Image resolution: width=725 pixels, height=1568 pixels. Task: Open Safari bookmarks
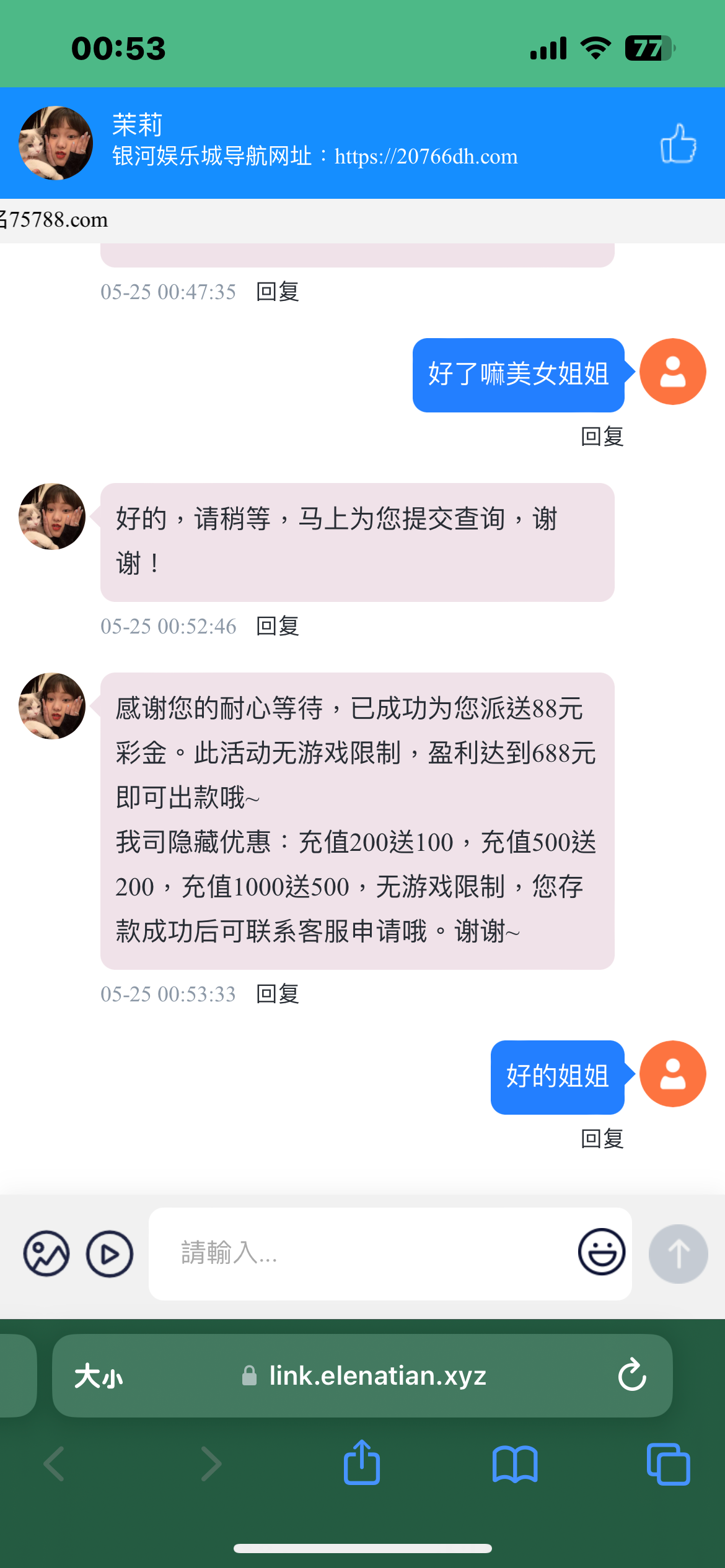point(515,1465)
